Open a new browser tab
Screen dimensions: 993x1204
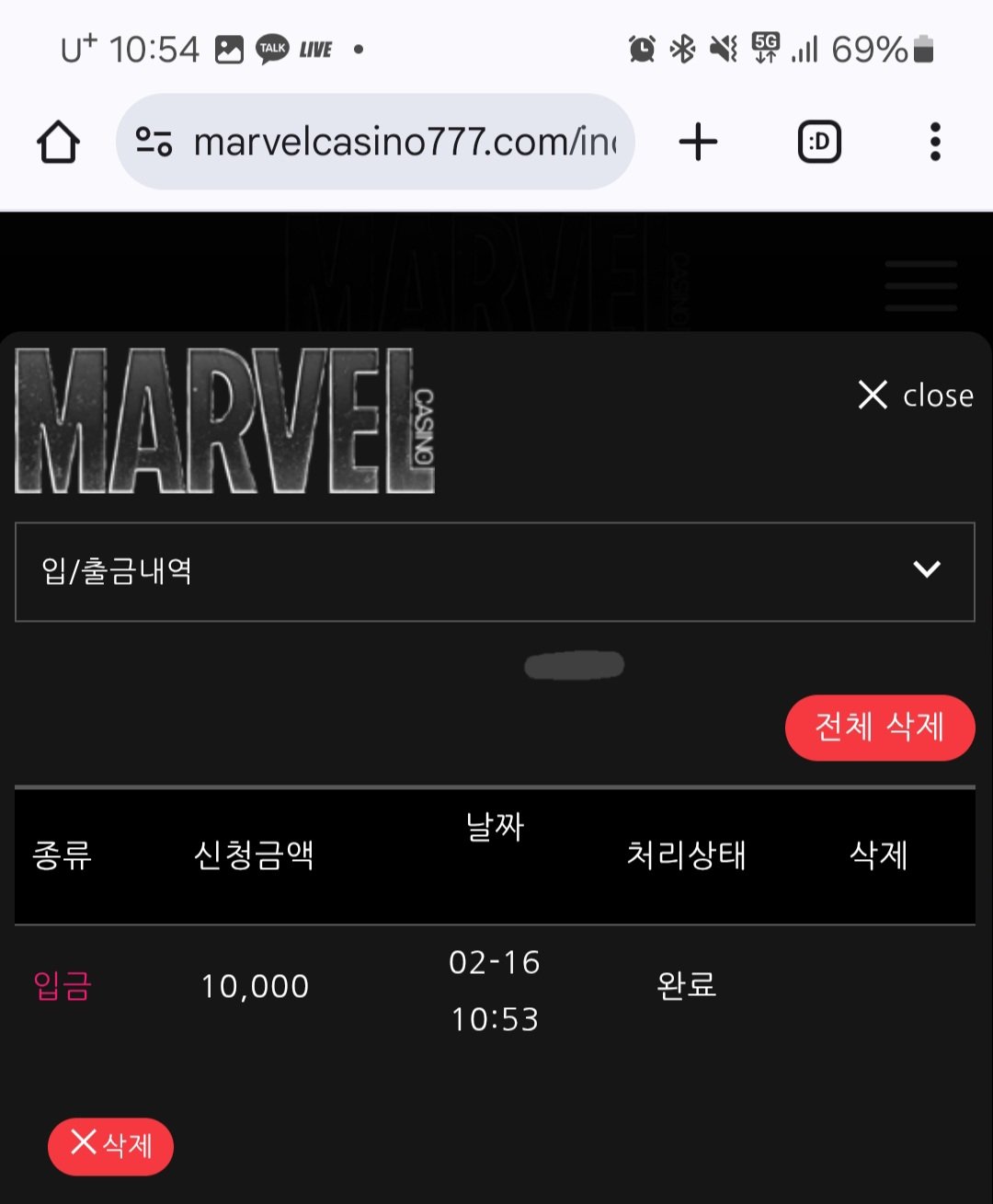pyautogui.click(x=698, y=143)
